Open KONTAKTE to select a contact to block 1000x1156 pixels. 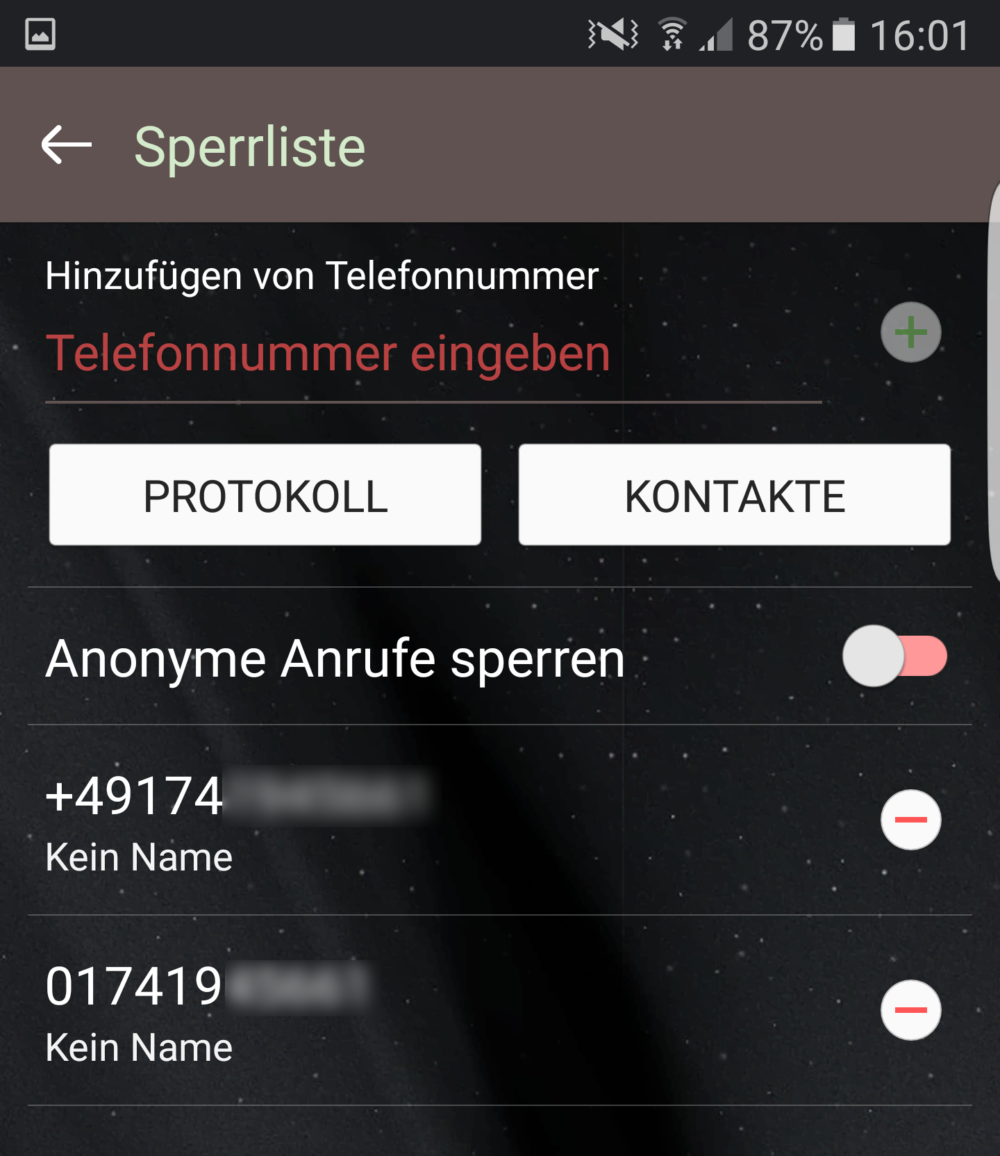[x=734, y=494]
